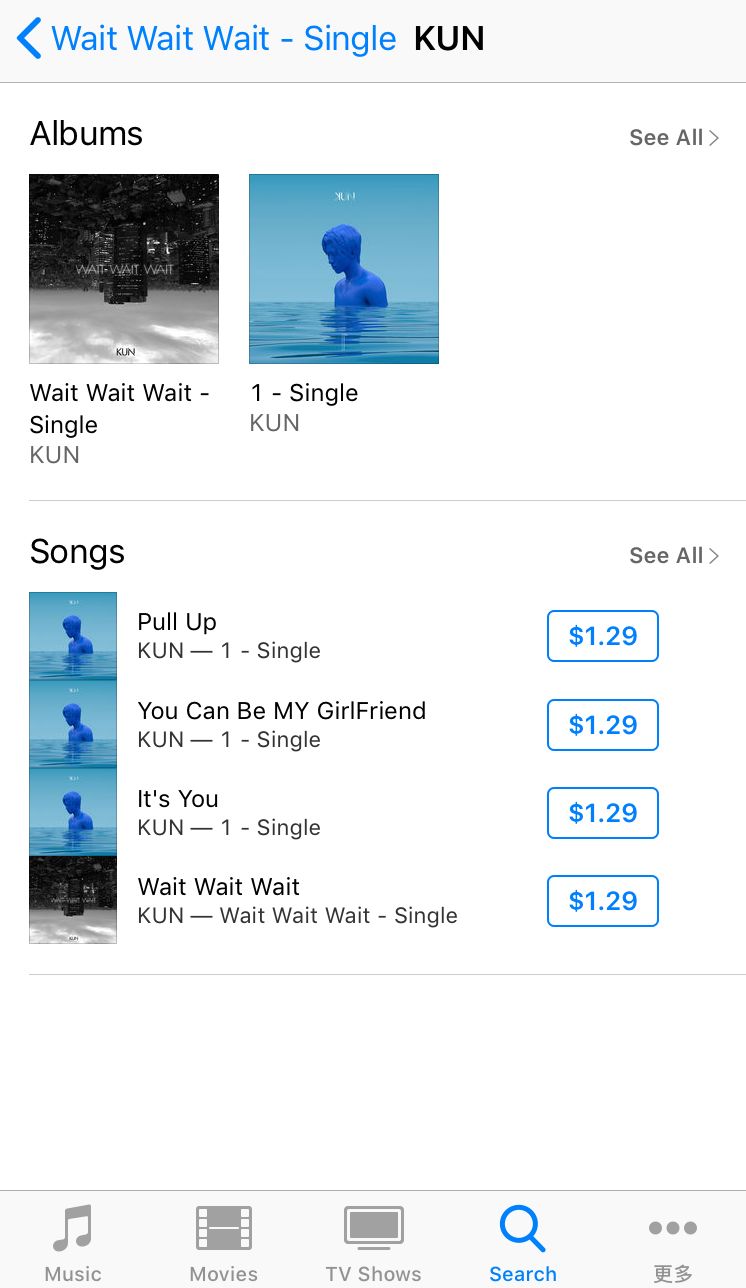This screenshot has width=746, height=1288.
Task: Buy You Can Be MY GirlFriend for $1.29
Action: coord(602,725)
